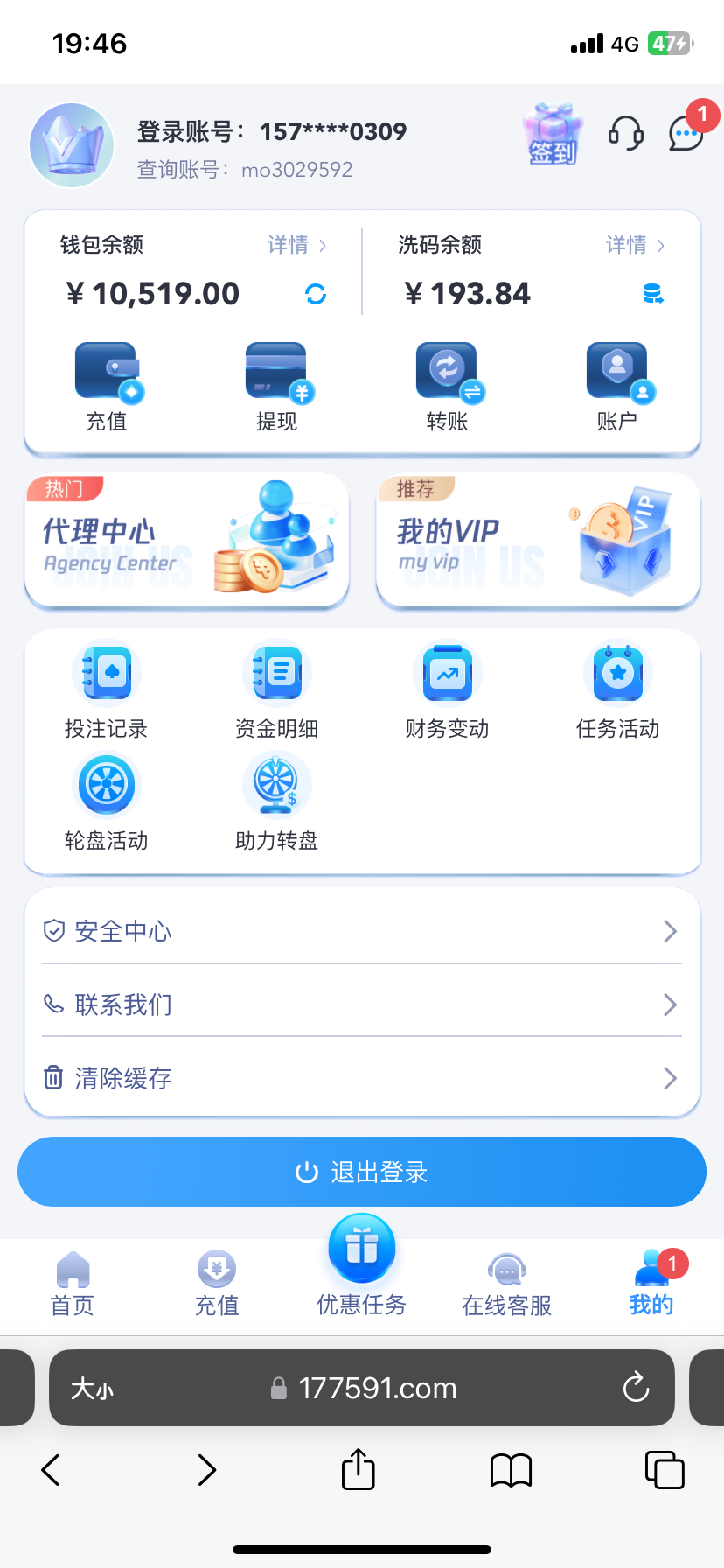Open 洗码余额 详情 link
The height and width of the screenshot is (1568, 724).
[635, 245]
